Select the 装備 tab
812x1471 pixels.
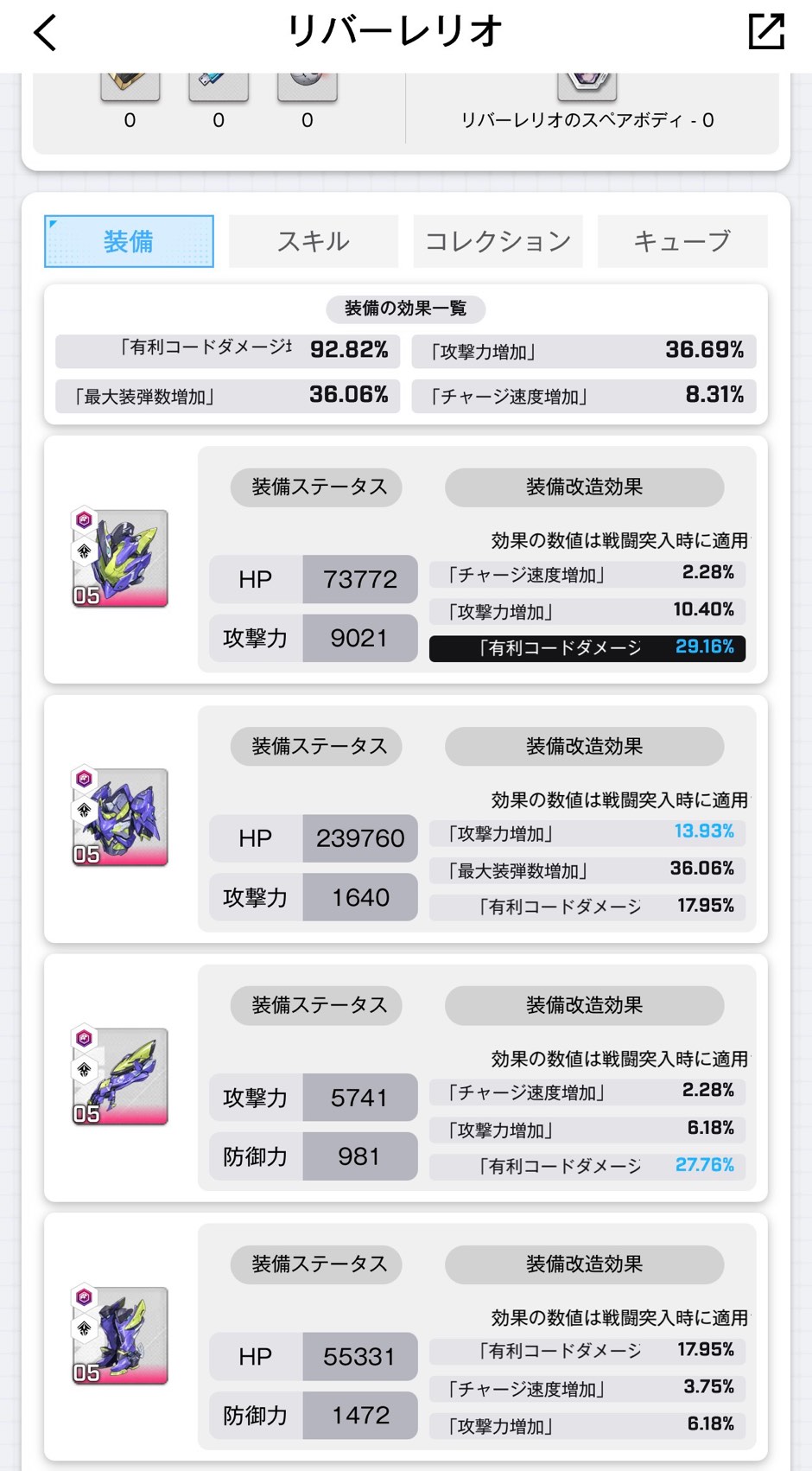tap(129, 241)
